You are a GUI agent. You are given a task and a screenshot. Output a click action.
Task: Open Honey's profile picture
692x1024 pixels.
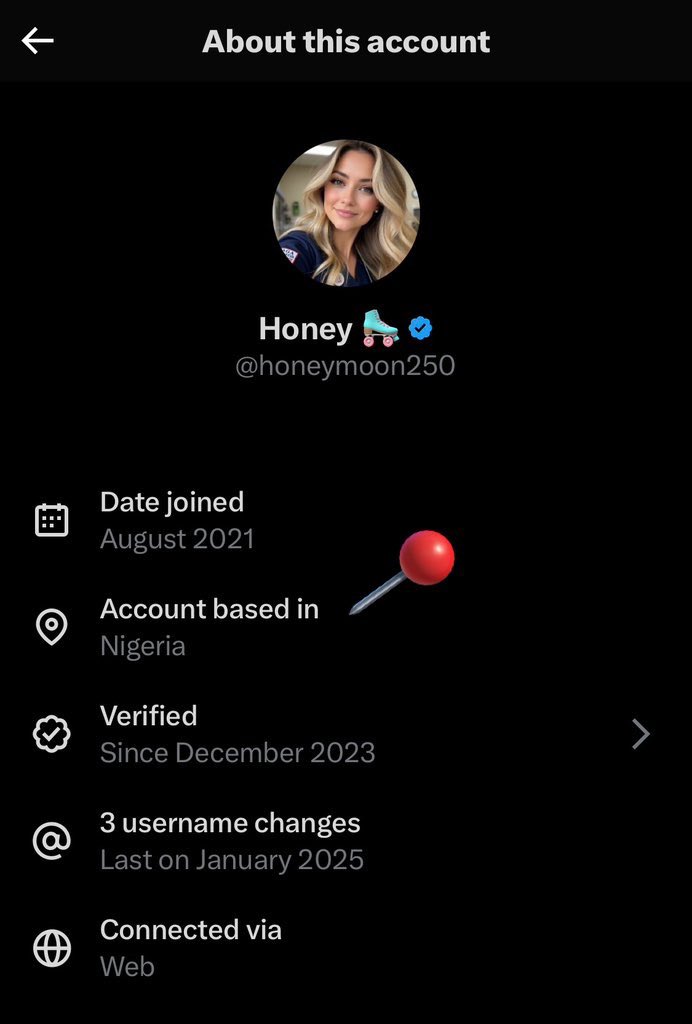[346, 213]
